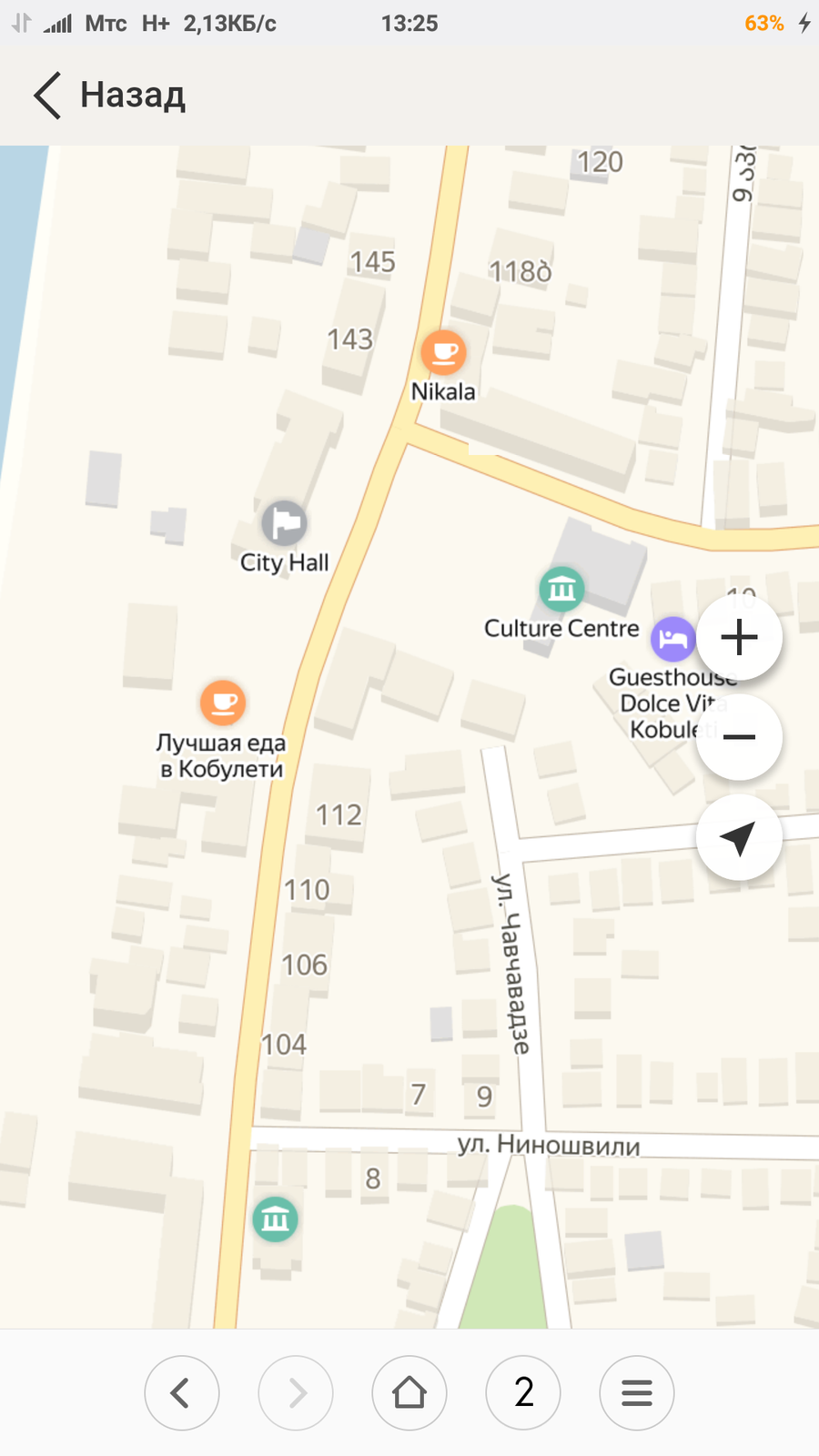Image resolution: width=819 pixels, height=1456 pixels.
Task: Center map on my location
Action: (739, 837)
